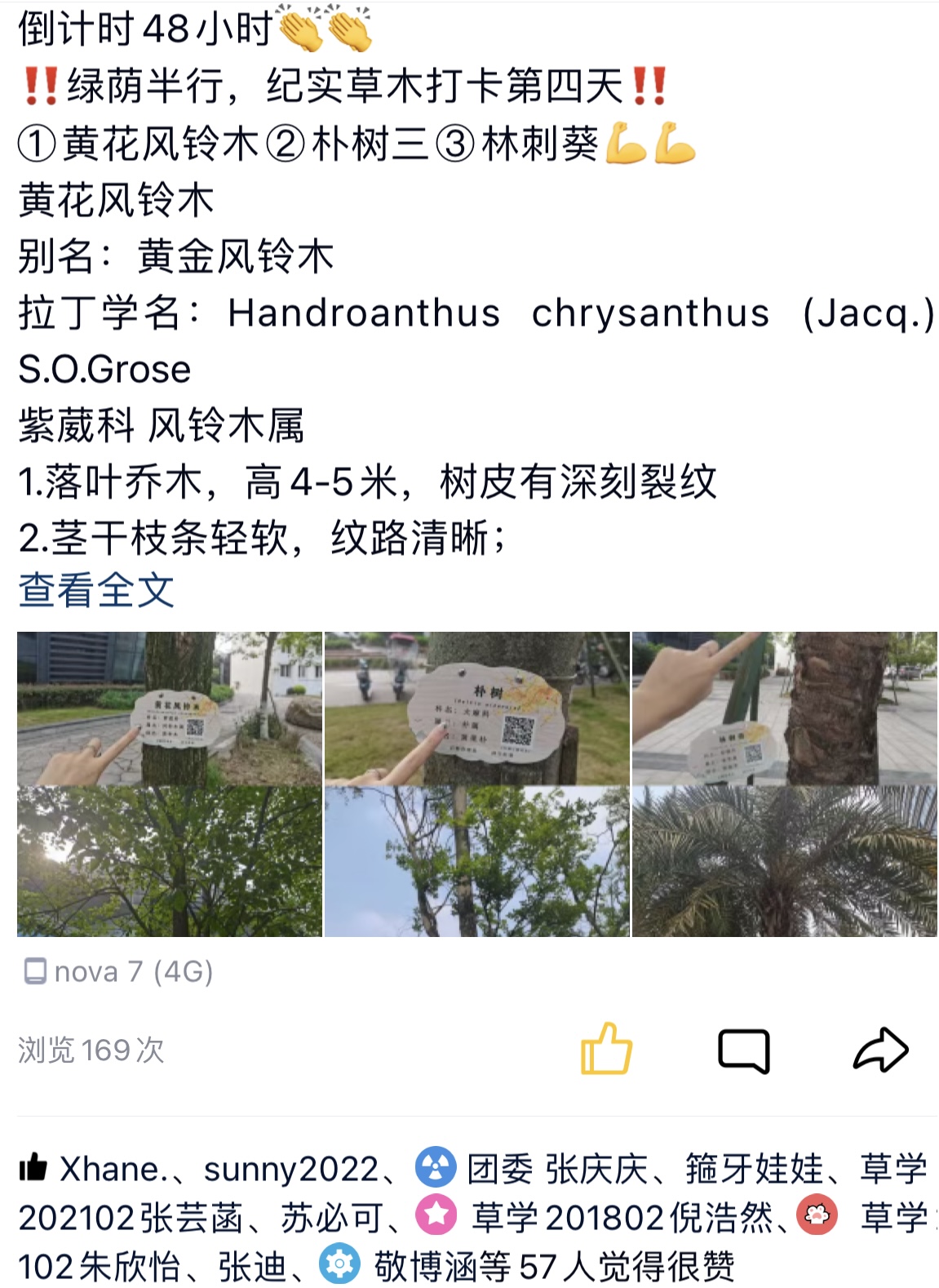Screen dimensions: 939x1288
Task: Share this post
Action: 880,1050
